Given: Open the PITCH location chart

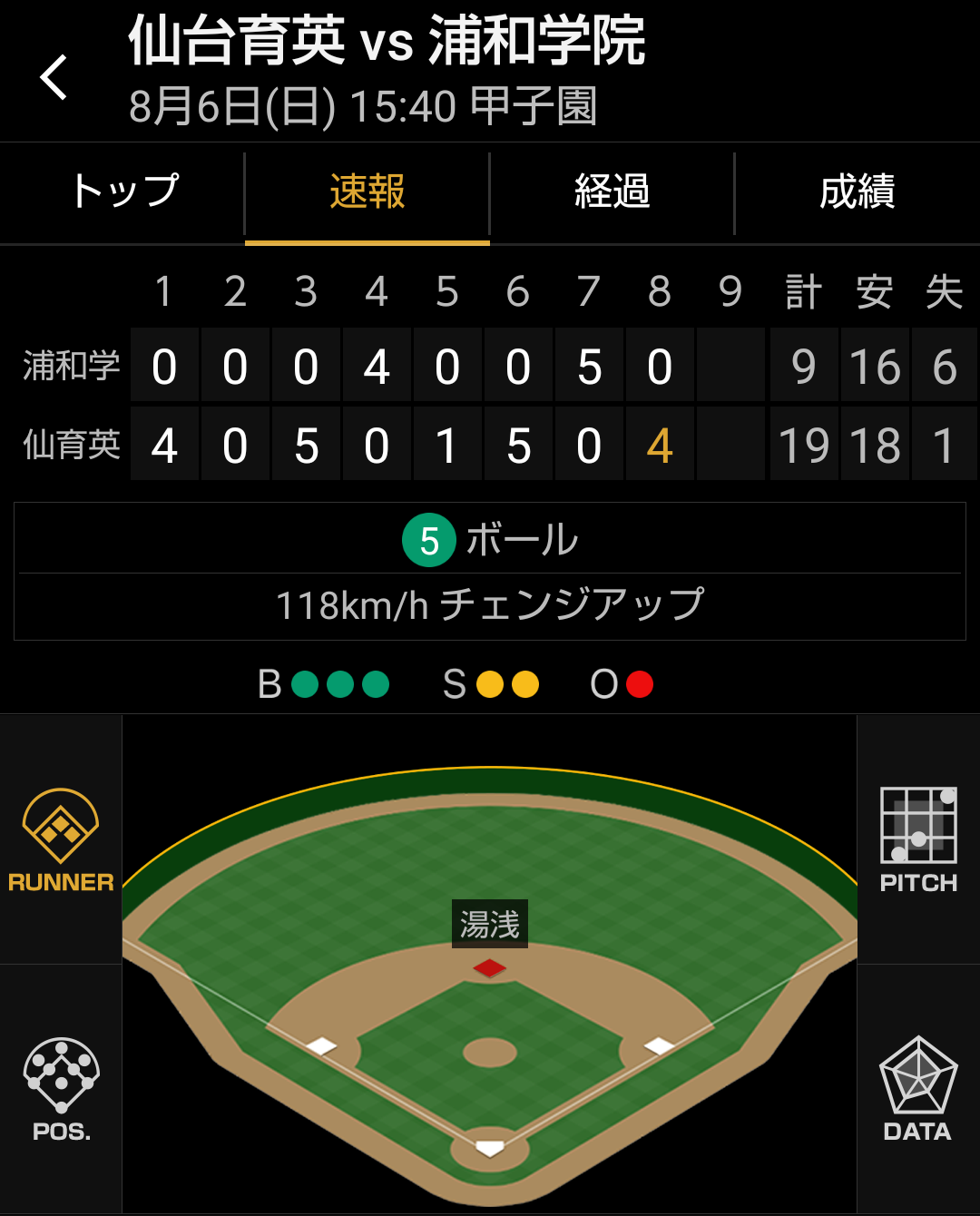Looking at the screenshot, I should click(x=918, y=839).
